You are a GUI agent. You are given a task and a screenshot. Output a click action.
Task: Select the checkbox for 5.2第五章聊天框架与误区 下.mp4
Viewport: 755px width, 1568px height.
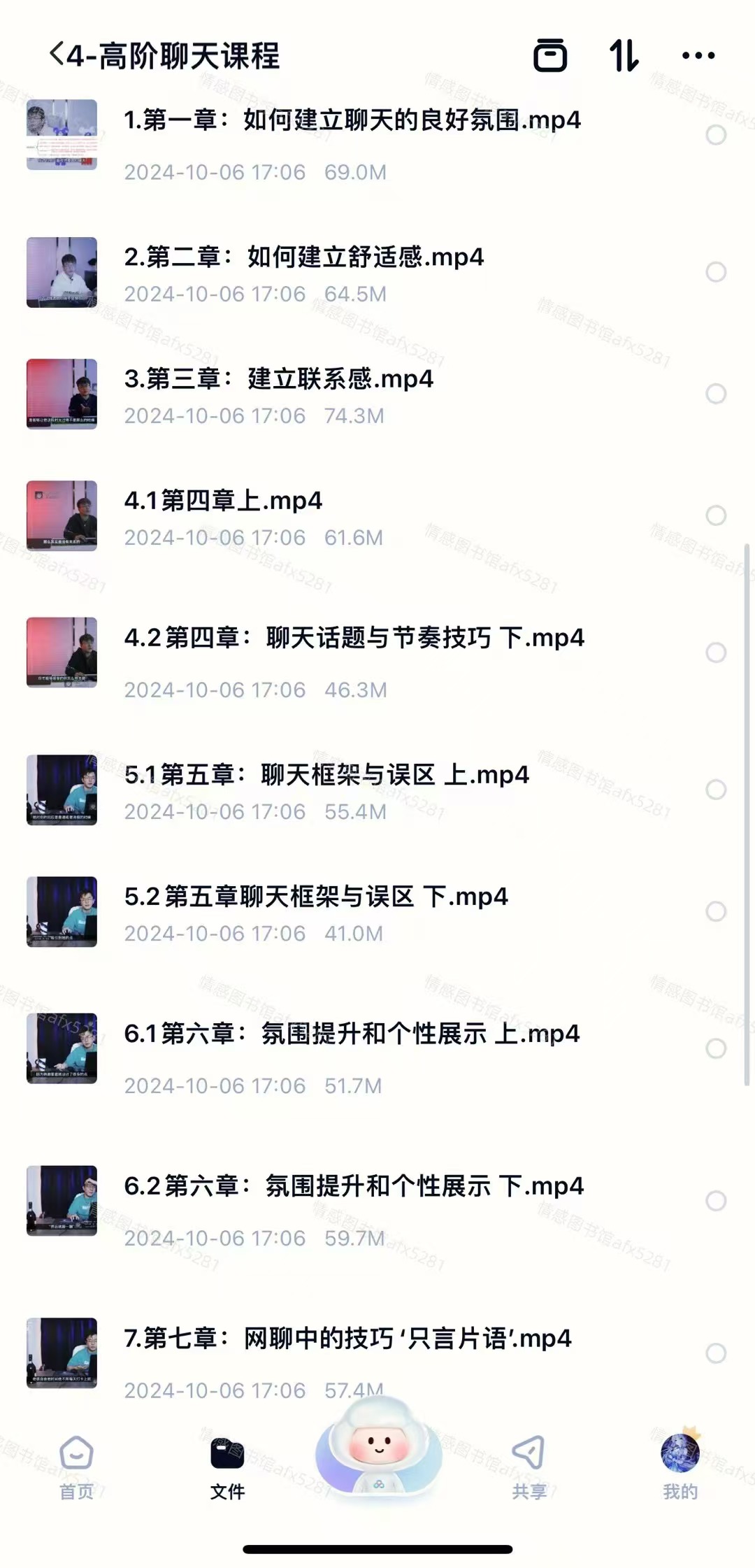coord(715,911)
